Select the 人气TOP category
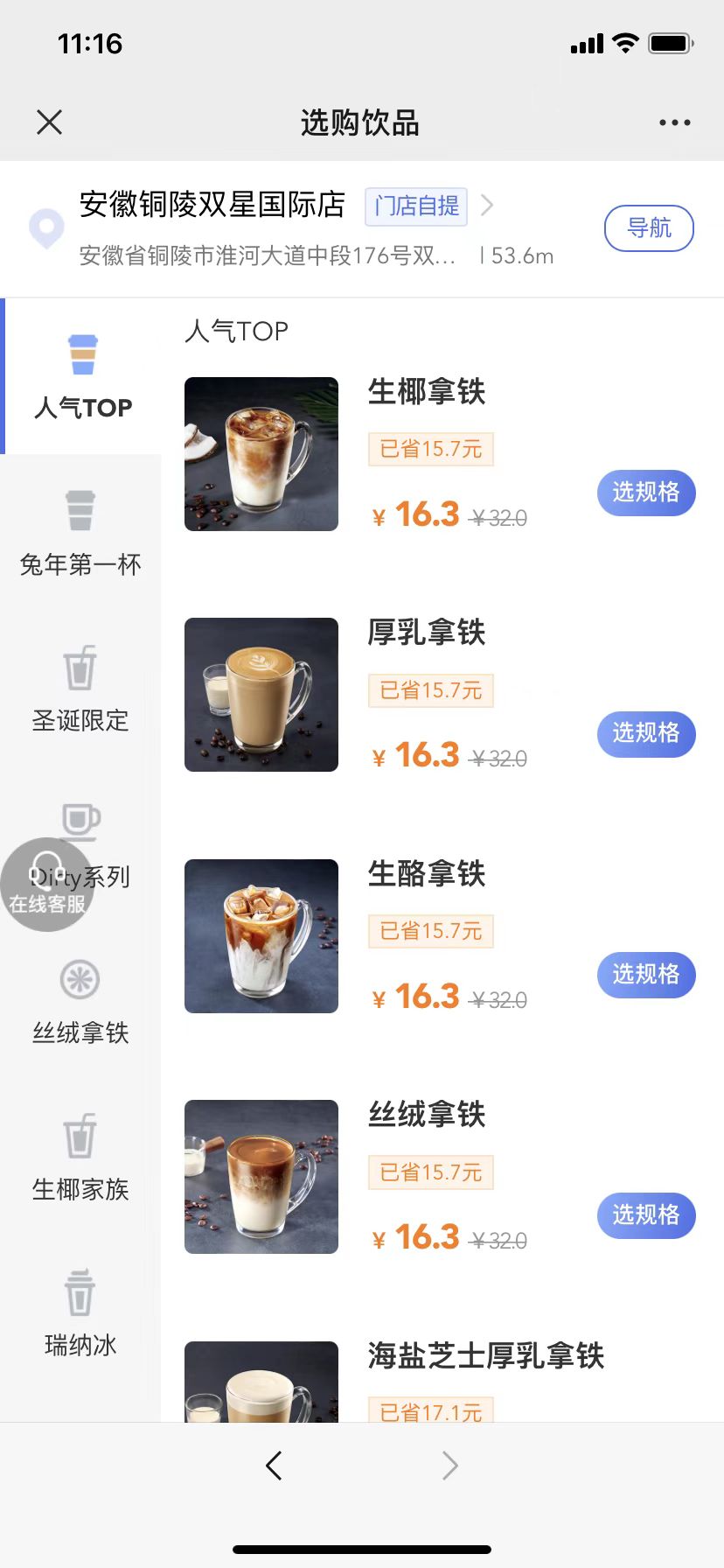 click(x=82, y=376)
